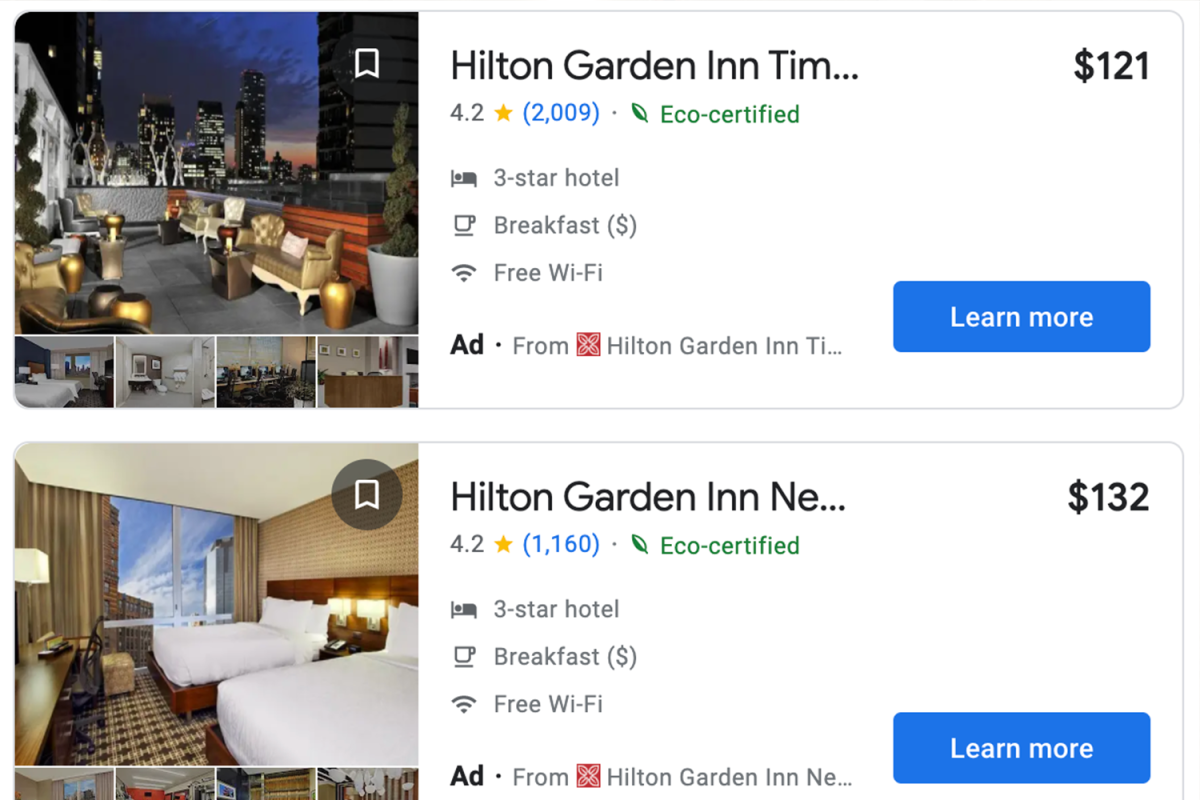This screenshot has width=1200, height=800.
Task: Tap Learn more for the $132 hotel
Action: [x=1021, y=748]
